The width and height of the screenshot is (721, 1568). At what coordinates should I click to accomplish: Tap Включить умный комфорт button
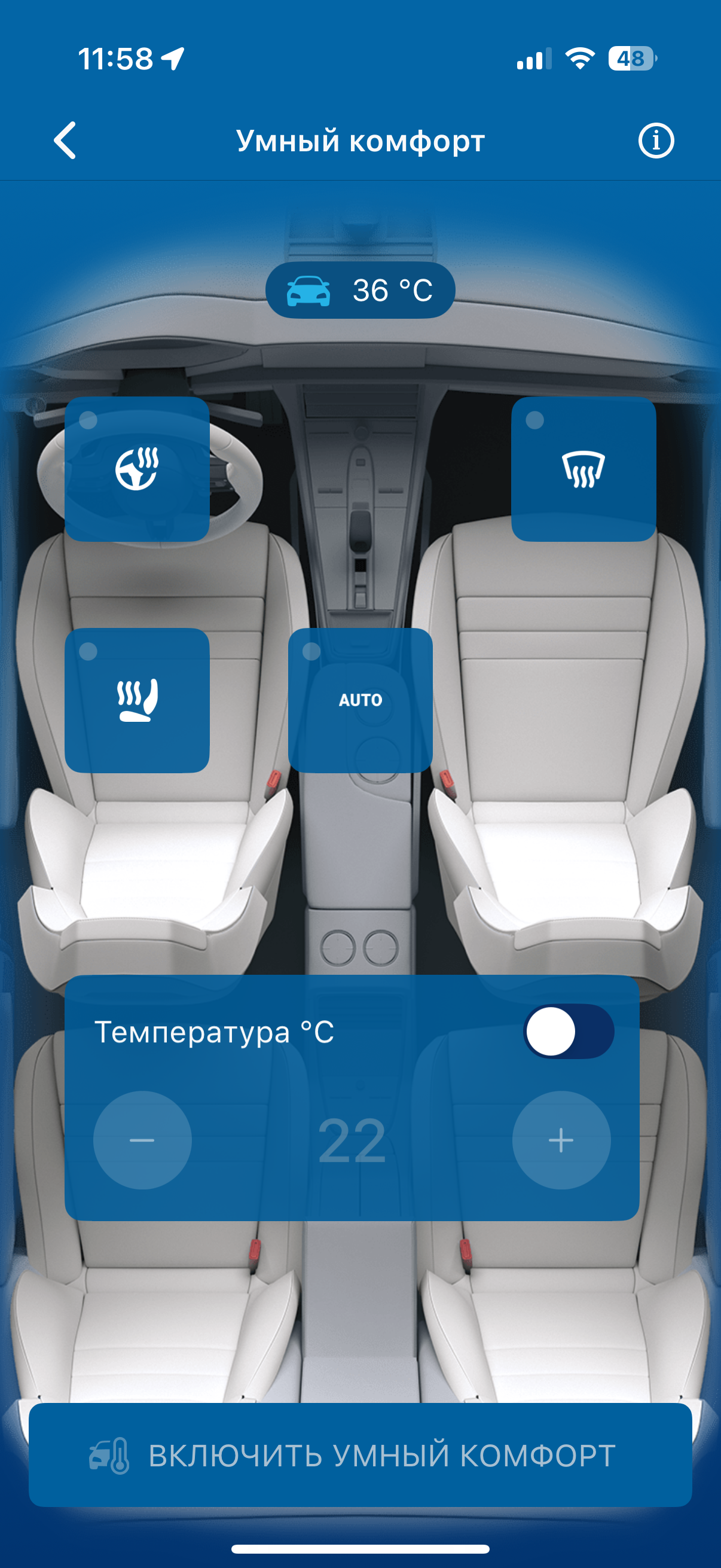[360, 1456]
